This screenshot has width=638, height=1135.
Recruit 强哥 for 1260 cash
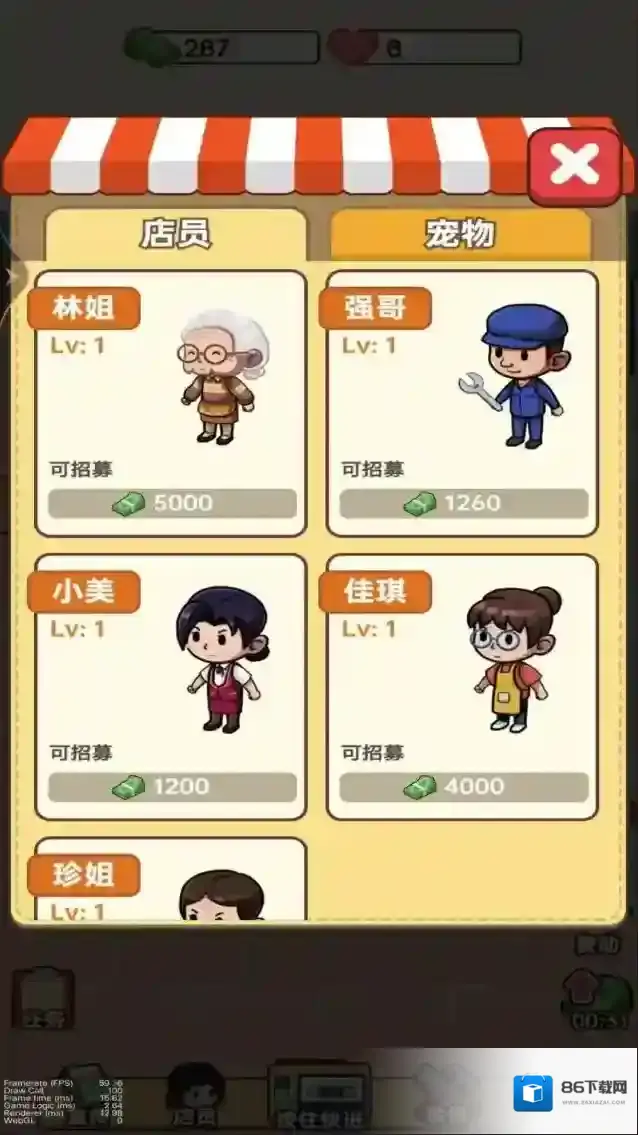point(464,503)
